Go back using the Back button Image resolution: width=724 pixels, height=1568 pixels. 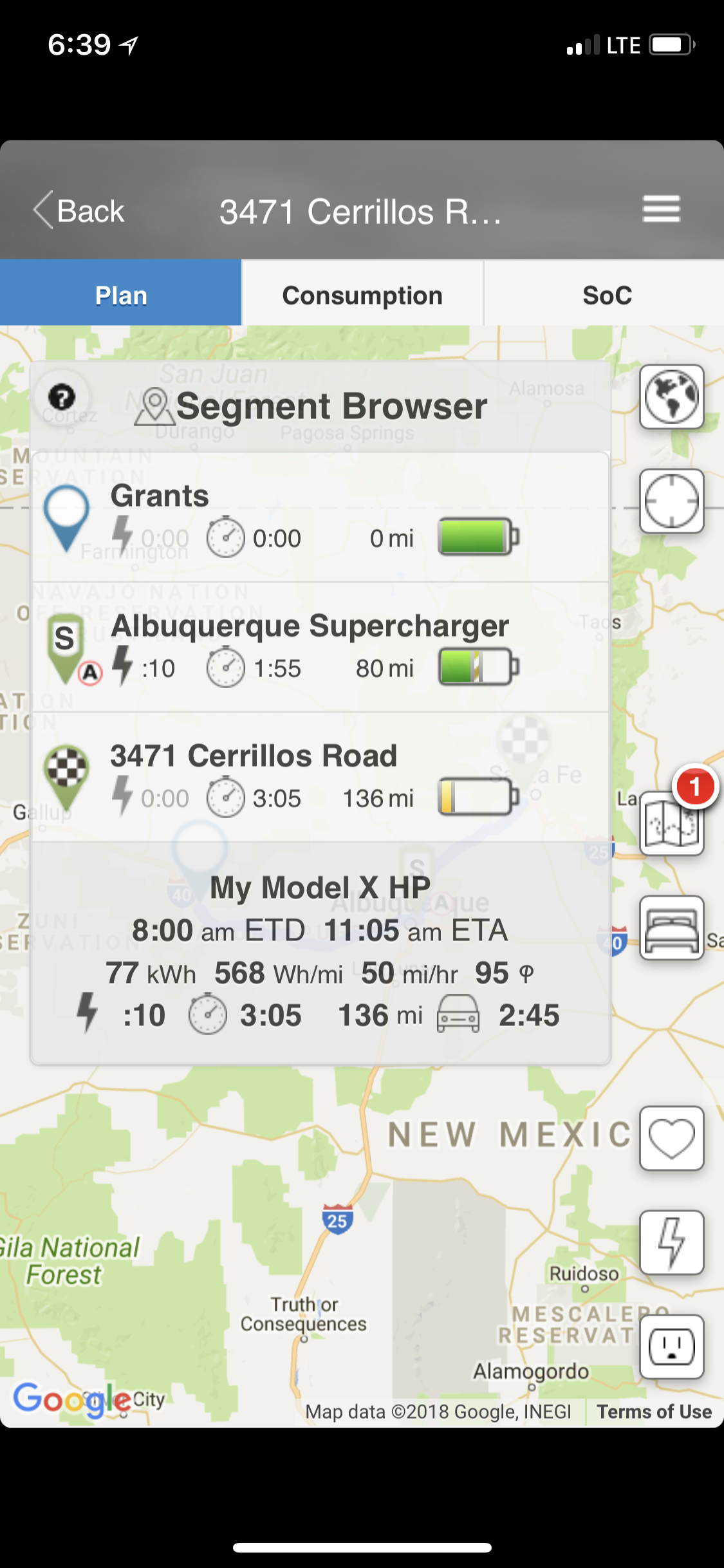tap(79, 211)
